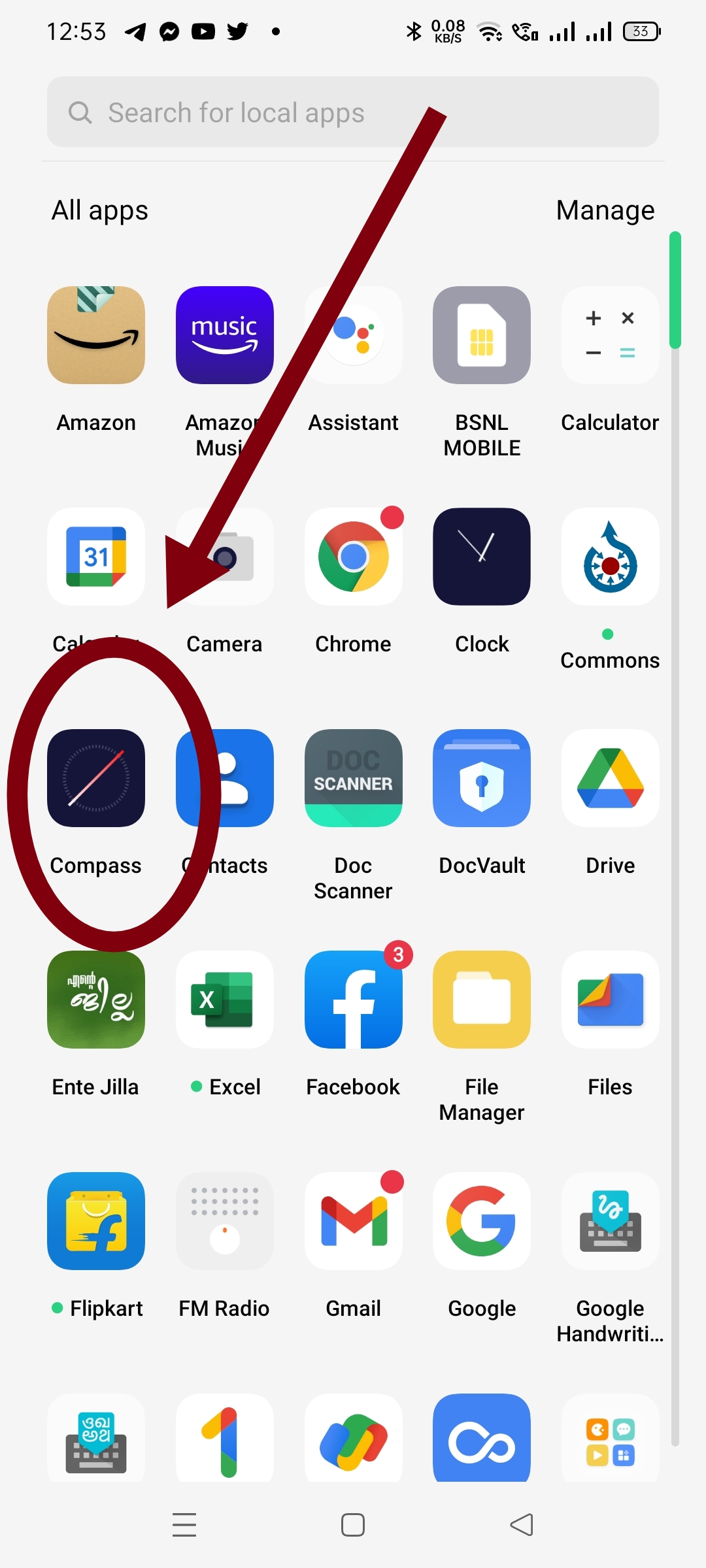Image resolution: width=706 pixels, height=1568 pixels.
Task: Launch the Amazon shopping app
Action: click(x=96, y=335)
